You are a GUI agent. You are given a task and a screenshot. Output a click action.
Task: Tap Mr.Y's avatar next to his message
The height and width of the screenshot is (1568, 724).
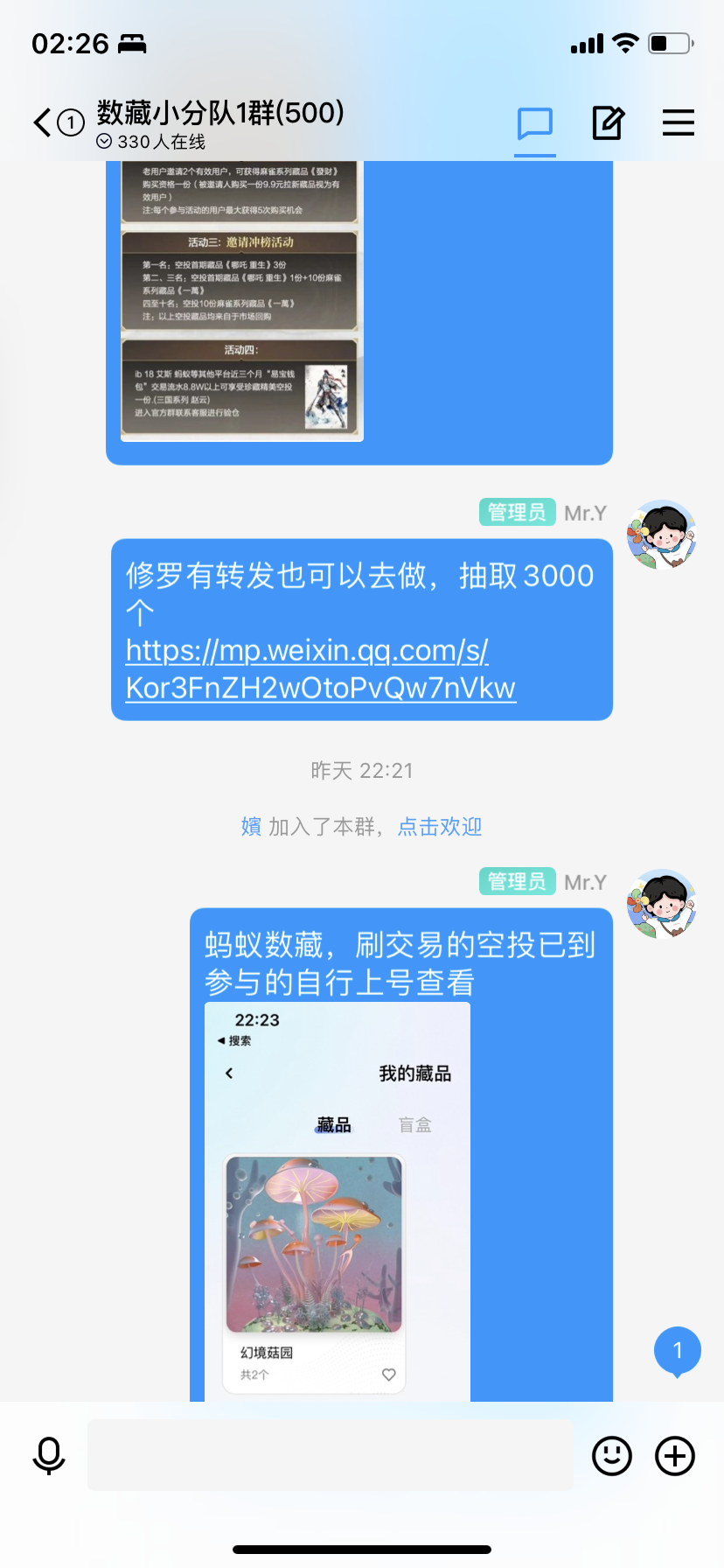coord(662,905)
